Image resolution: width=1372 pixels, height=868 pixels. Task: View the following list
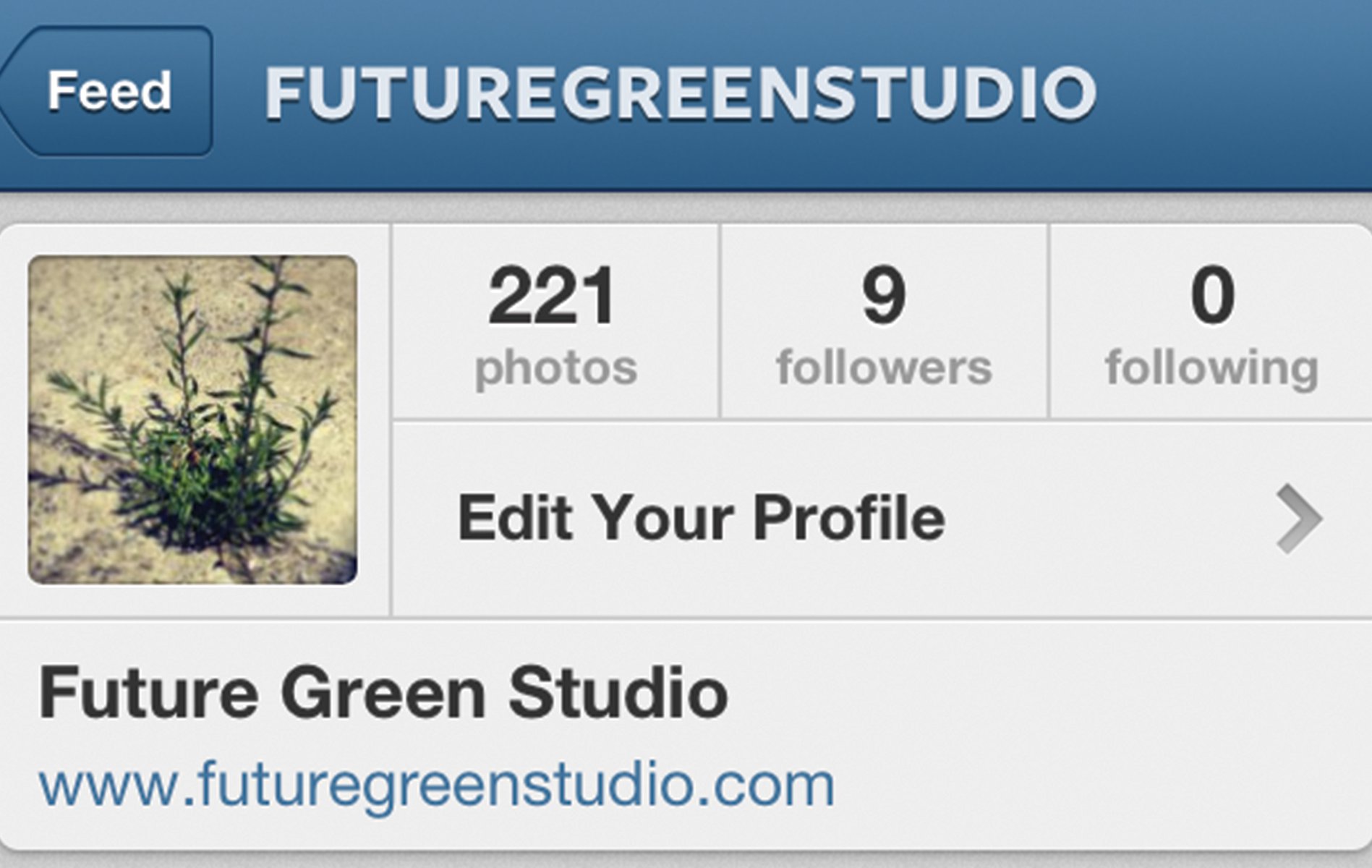tap(1211, 323)
